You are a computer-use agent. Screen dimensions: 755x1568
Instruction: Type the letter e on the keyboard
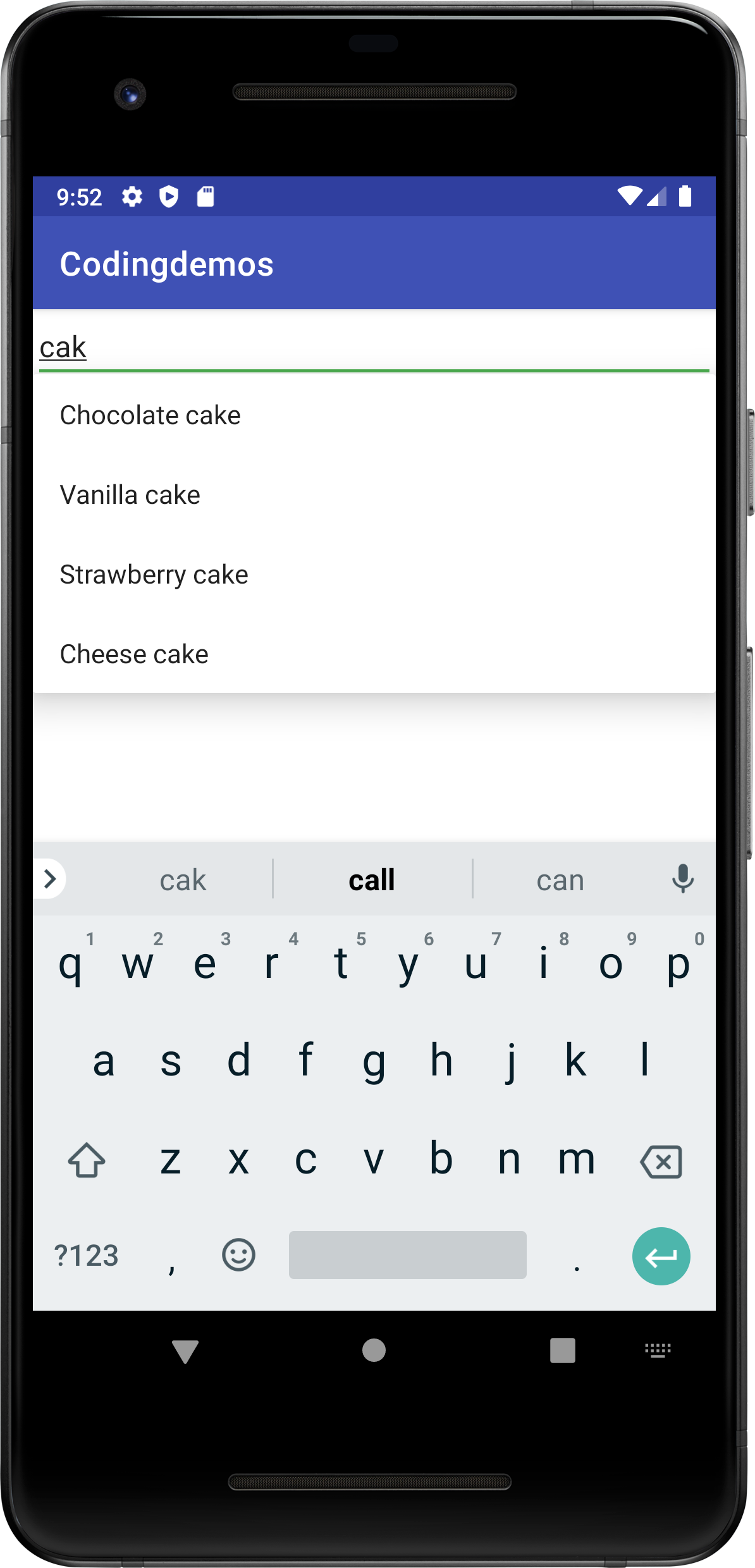click(x=205, y=963)
